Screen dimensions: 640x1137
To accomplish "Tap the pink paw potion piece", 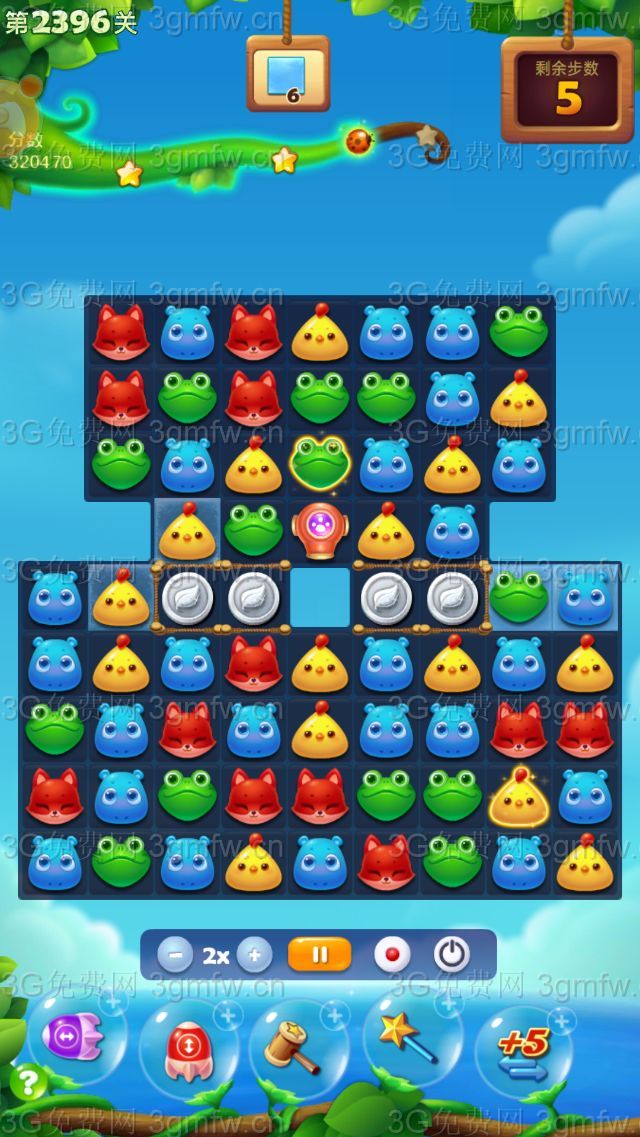I will tap(320, 529).
